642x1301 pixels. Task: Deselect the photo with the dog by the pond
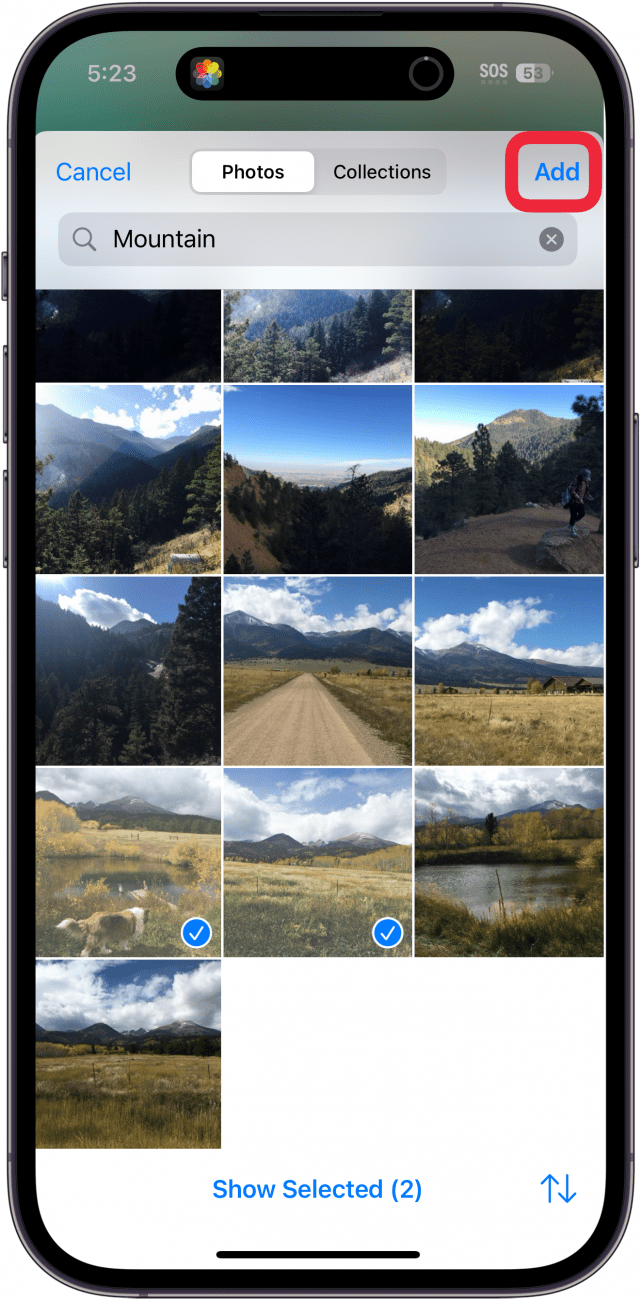(x=128, y=862)
